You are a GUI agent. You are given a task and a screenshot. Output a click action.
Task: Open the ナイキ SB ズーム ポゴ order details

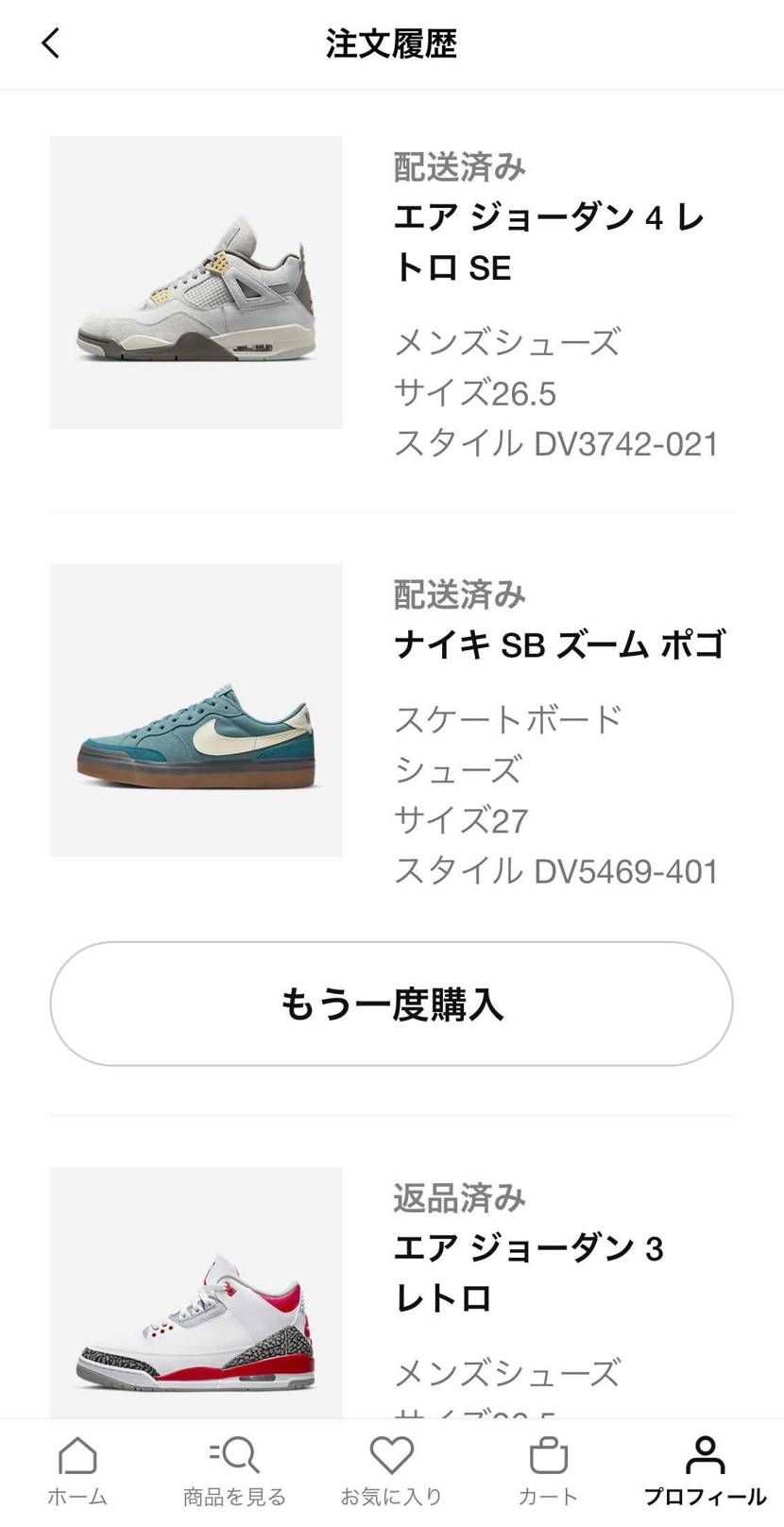(x=559, y=646)
